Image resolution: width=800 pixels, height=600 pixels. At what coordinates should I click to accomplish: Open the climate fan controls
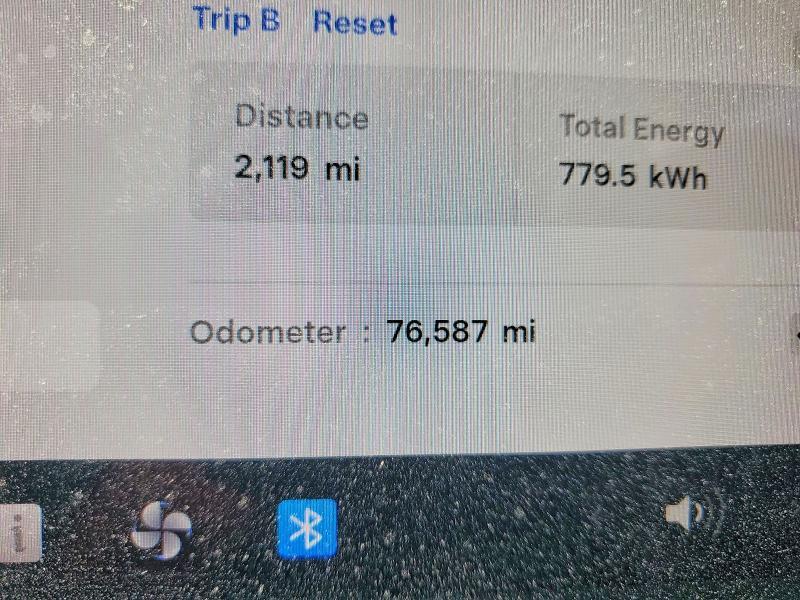160,530
